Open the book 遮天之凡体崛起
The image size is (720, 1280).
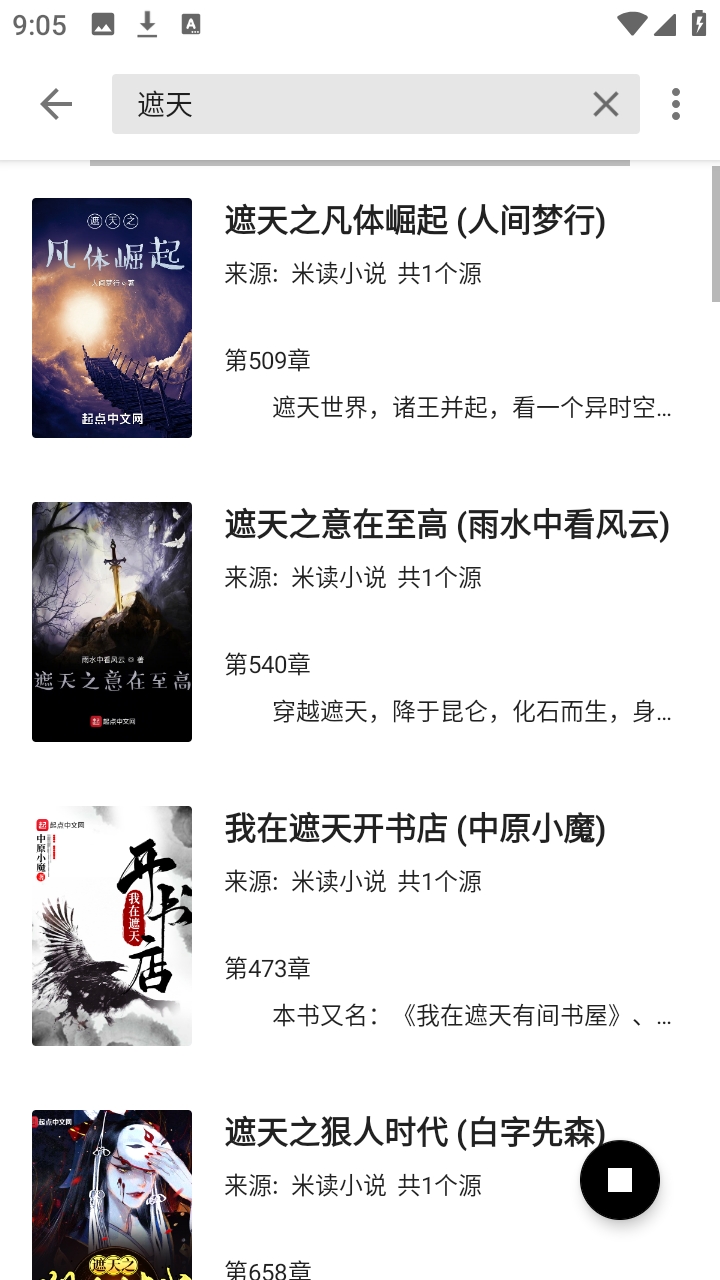tap(415, 220)
